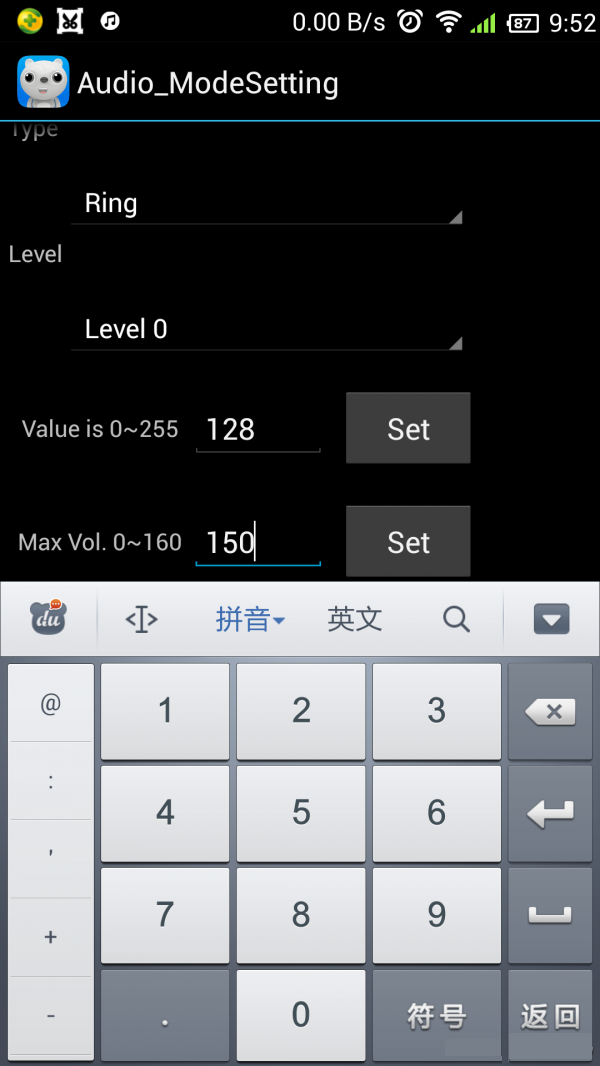Tap Set next to Max Vol.
600x1066 pixels.
pyautogui.click(x=408, y=542)
